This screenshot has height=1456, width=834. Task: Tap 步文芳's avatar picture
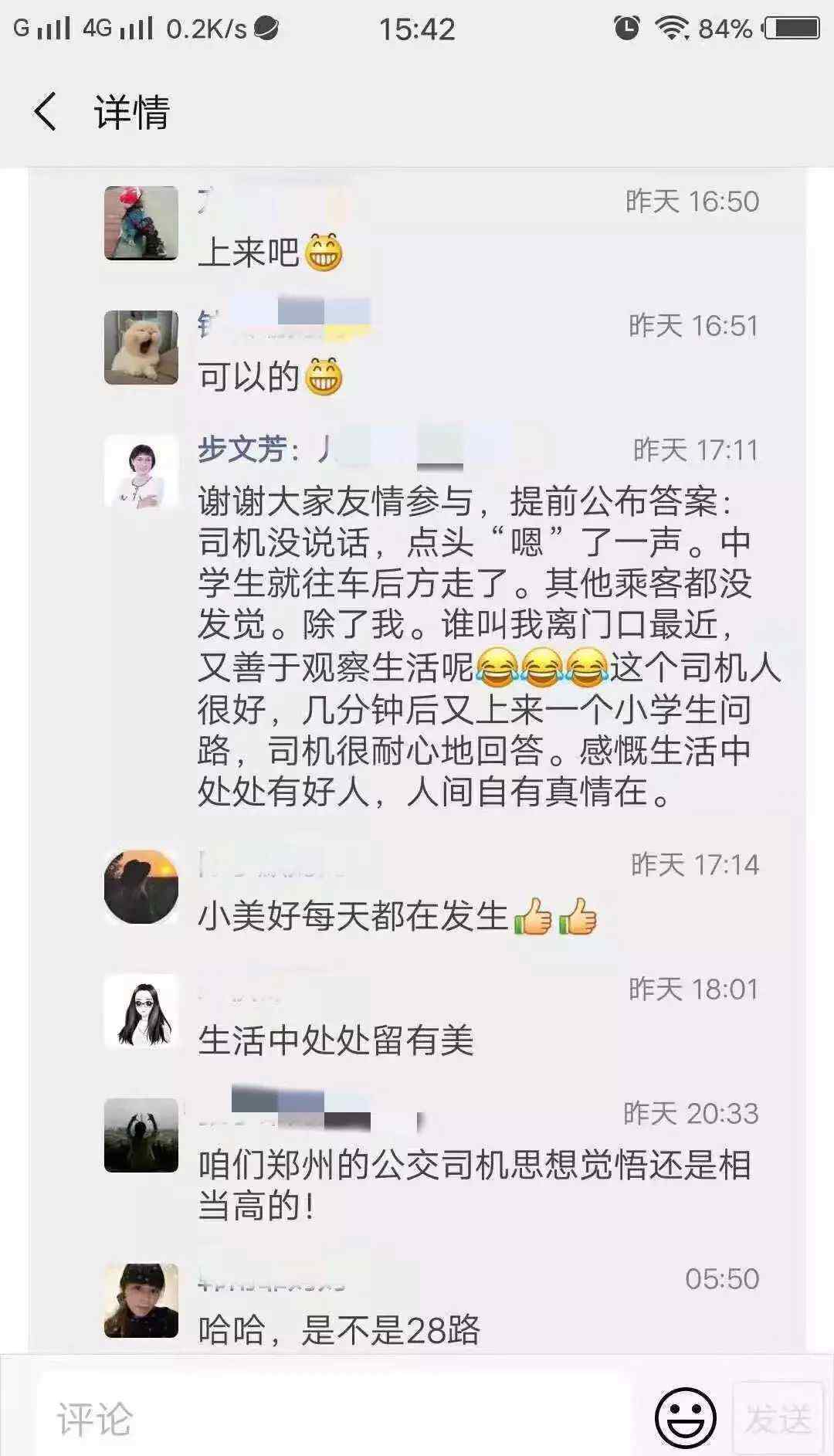(141, 471)
